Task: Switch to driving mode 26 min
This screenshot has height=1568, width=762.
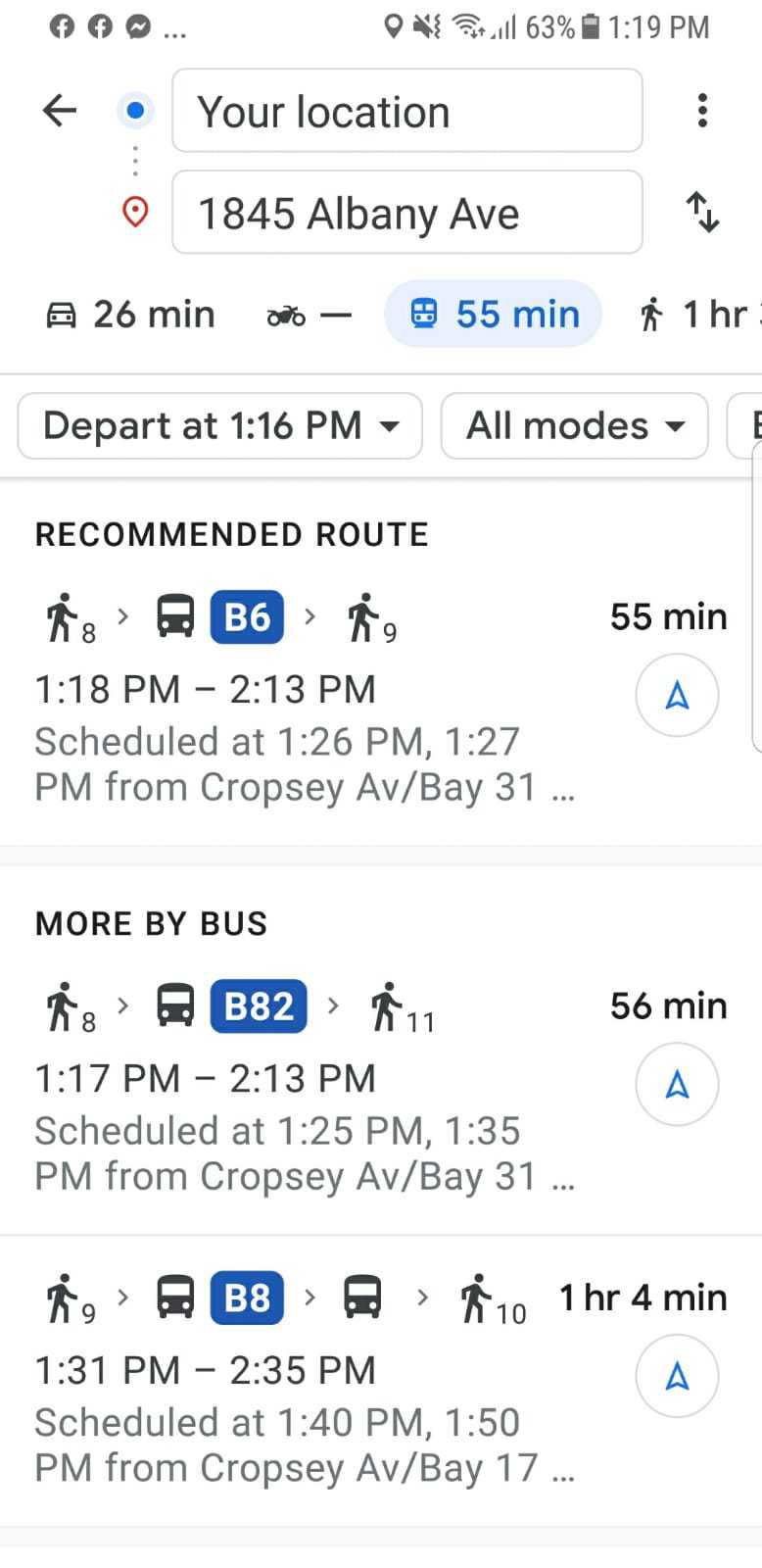Action: coord(131,315)
